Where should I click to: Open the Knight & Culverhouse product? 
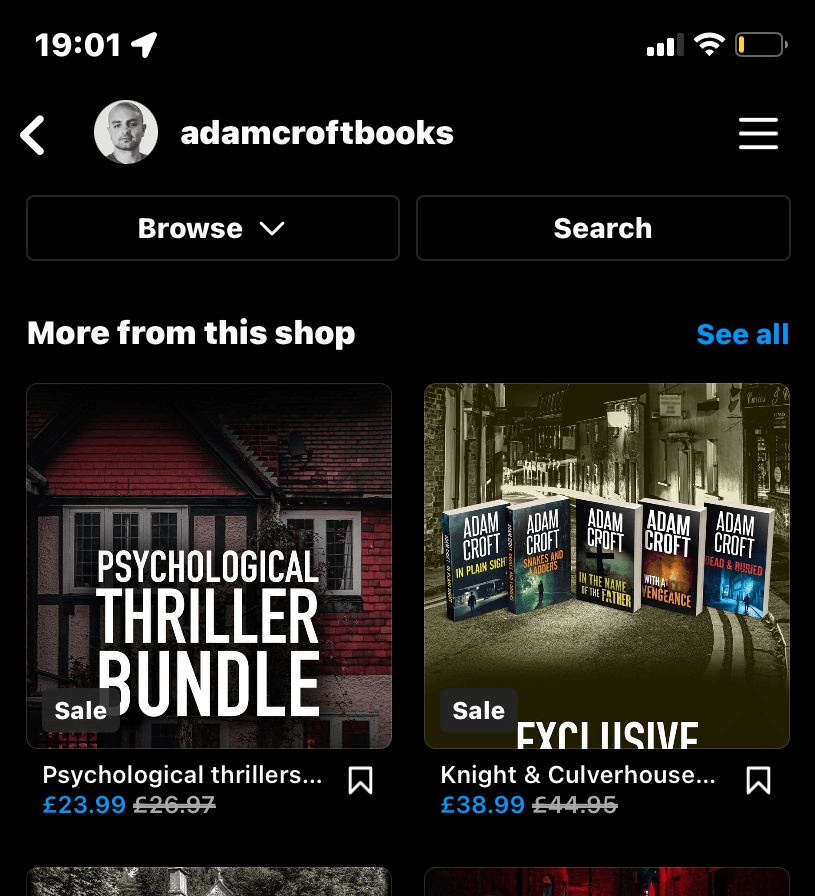(x=607, y=566)
